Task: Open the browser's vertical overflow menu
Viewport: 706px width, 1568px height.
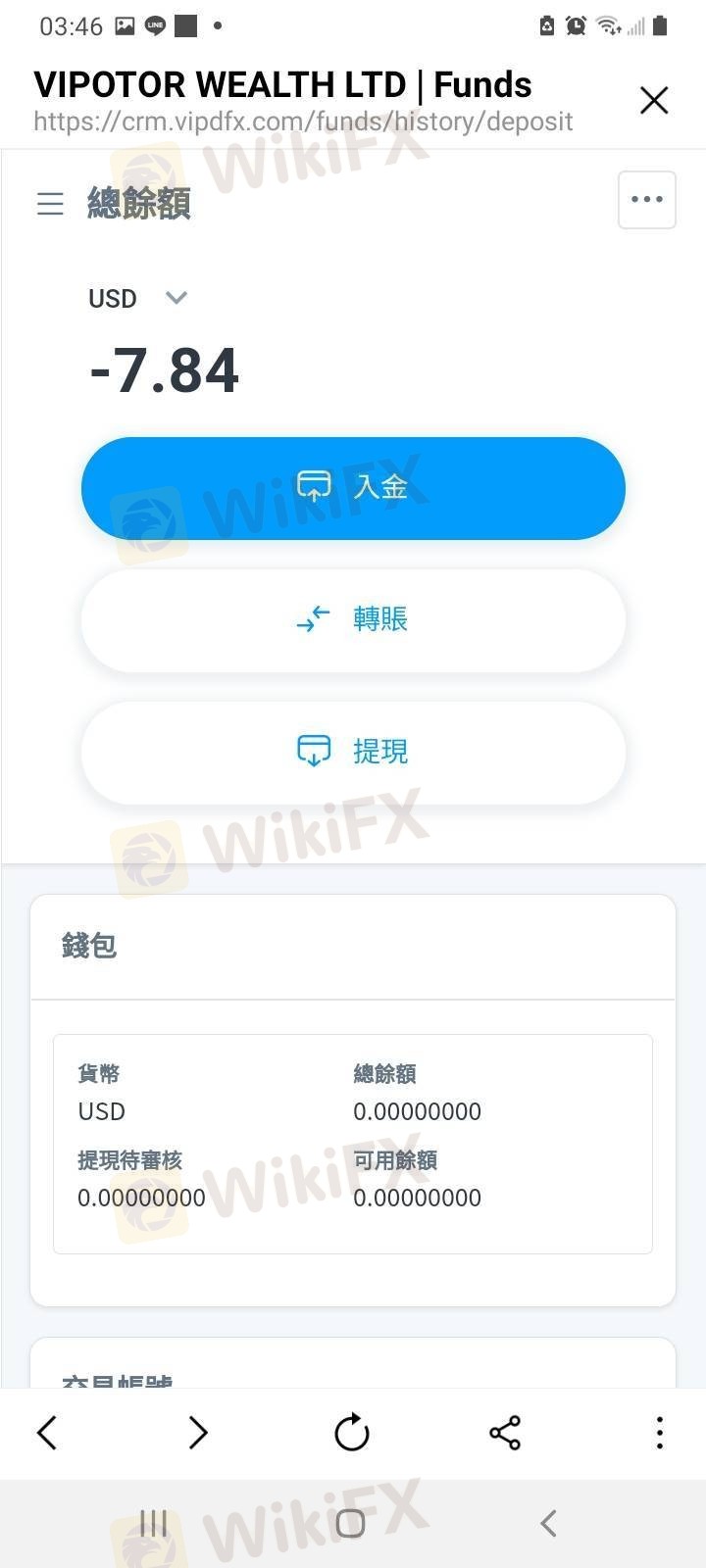Action: (x=659, y=1433)
